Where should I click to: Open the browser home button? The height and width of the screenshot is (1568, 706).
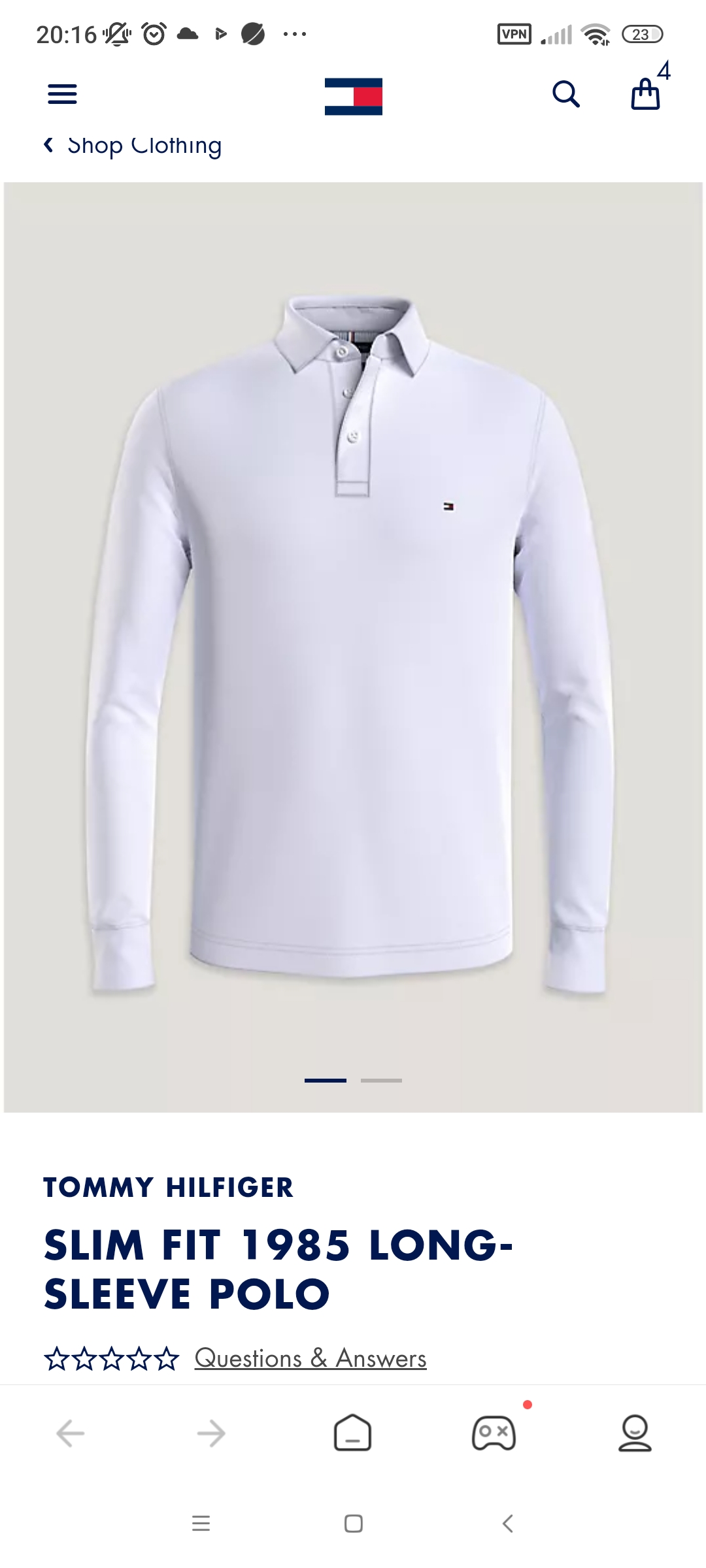pos(353,1433)
